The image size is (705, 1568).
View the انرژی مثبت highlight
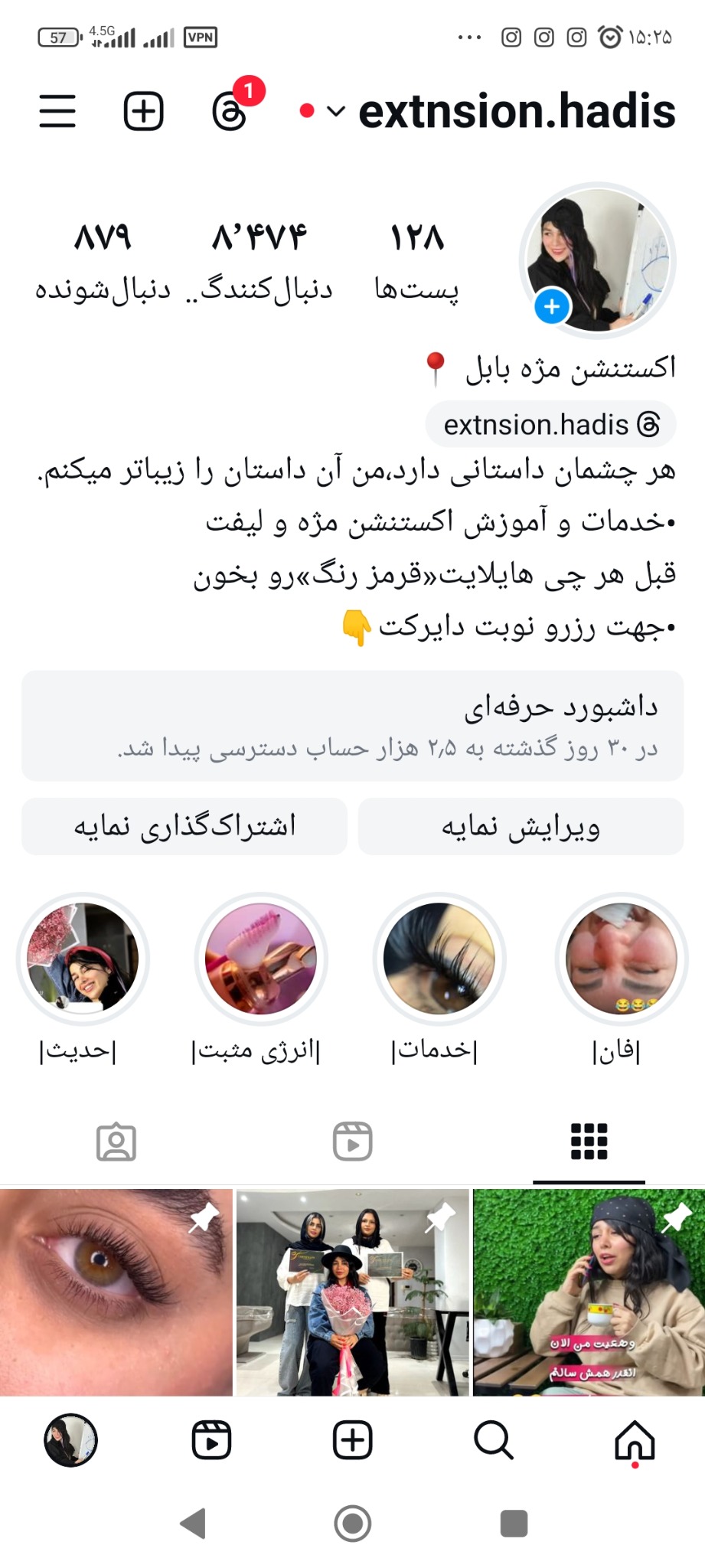(x=261, y=959)
